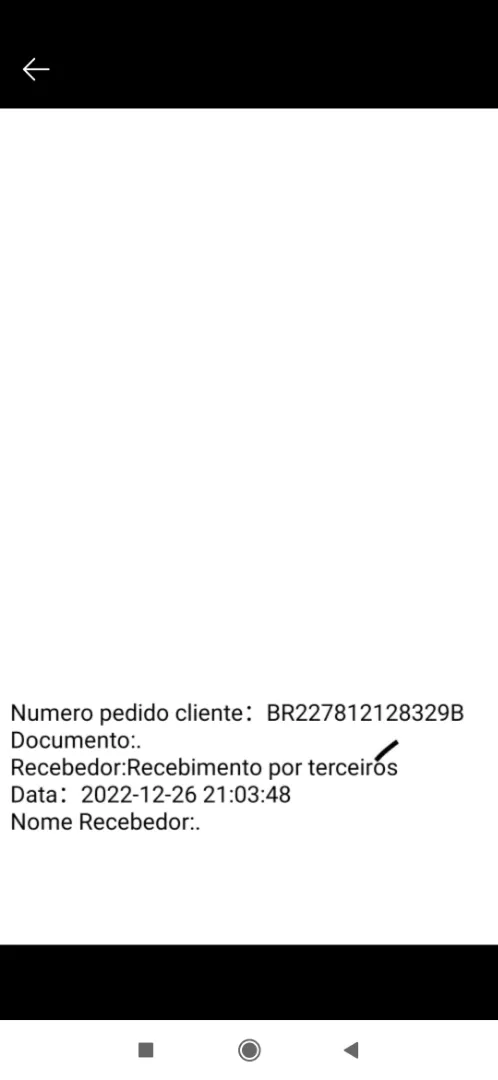Screen dimensions: 498x1080
Task: Tap the system back triangle
Action: (351, 1050)
